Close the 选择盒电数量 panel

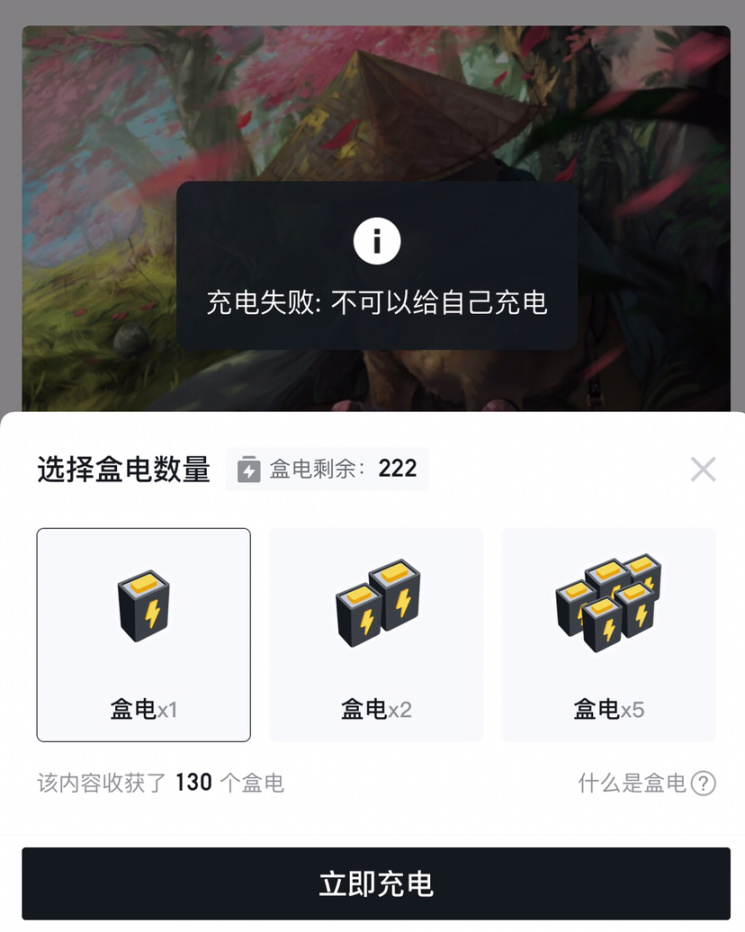(x=703, y=469)
